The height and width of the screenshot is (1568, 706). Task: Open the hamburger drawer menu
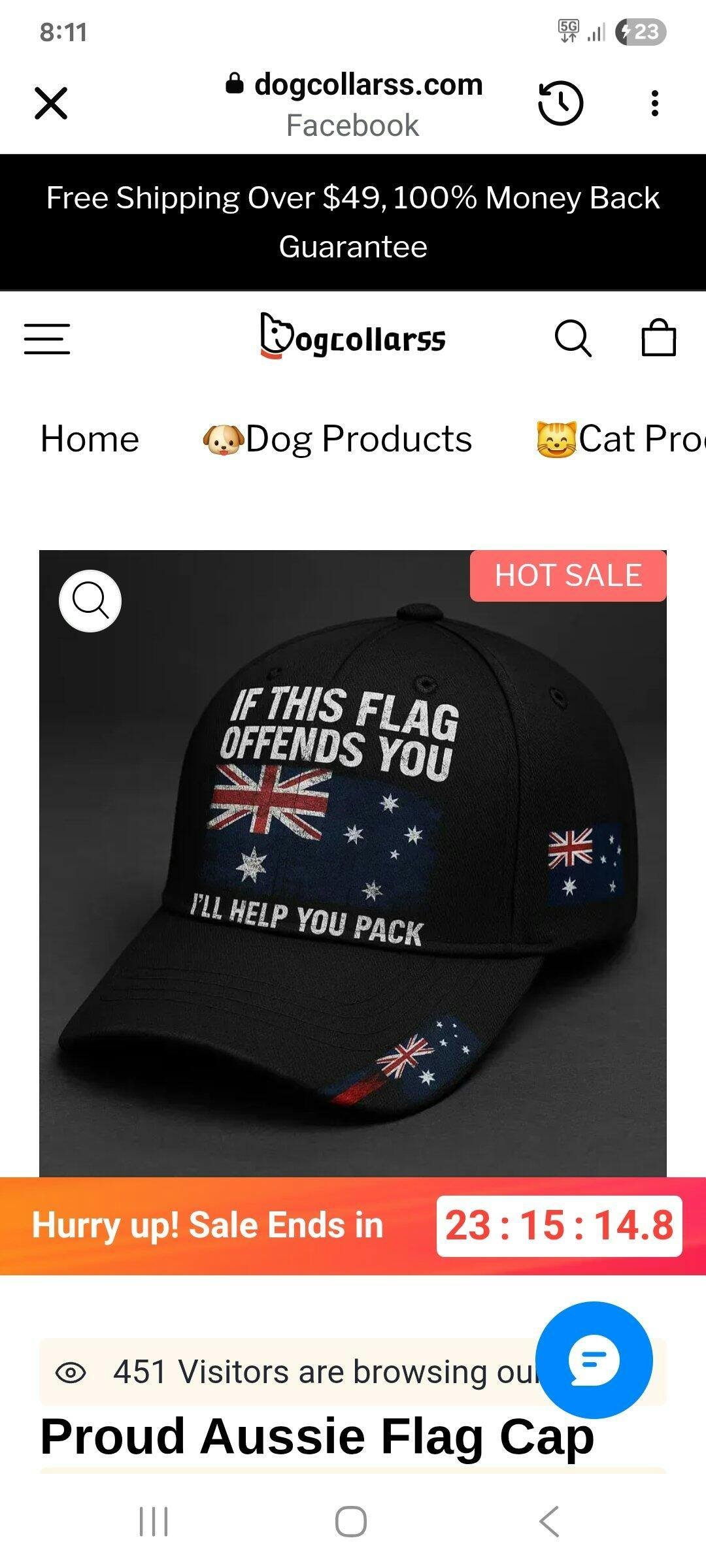47,339
